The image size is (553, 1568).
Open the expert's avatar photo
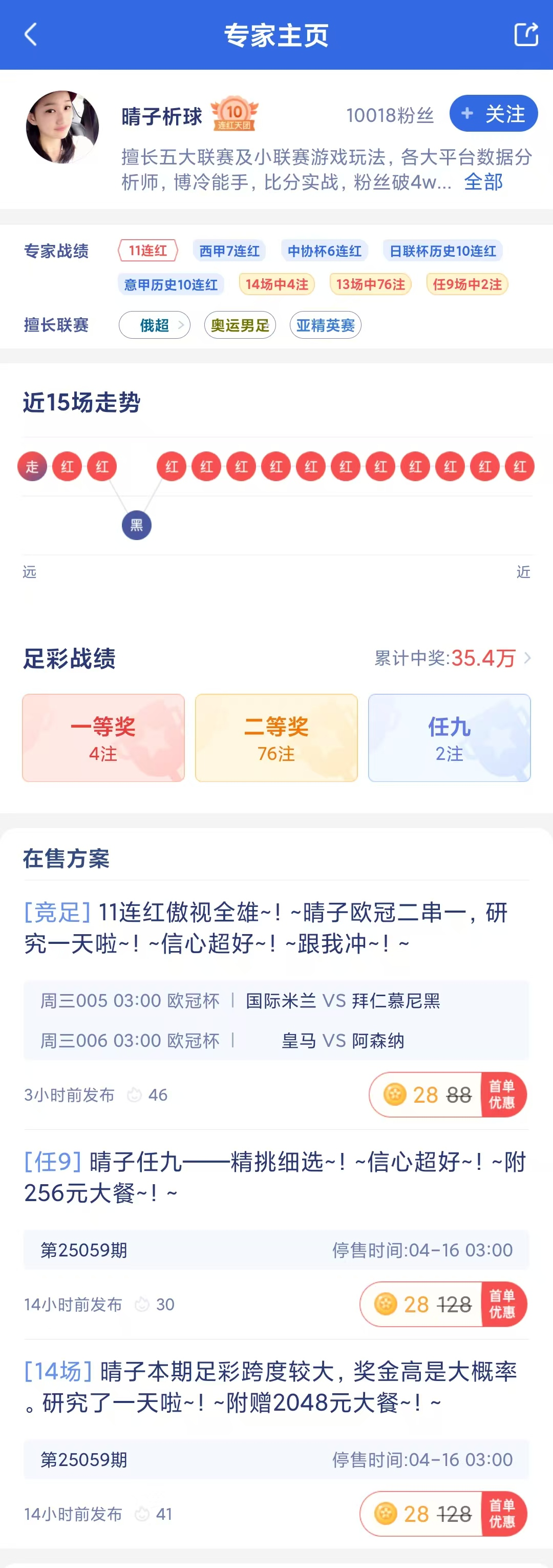tap(62, 127)
